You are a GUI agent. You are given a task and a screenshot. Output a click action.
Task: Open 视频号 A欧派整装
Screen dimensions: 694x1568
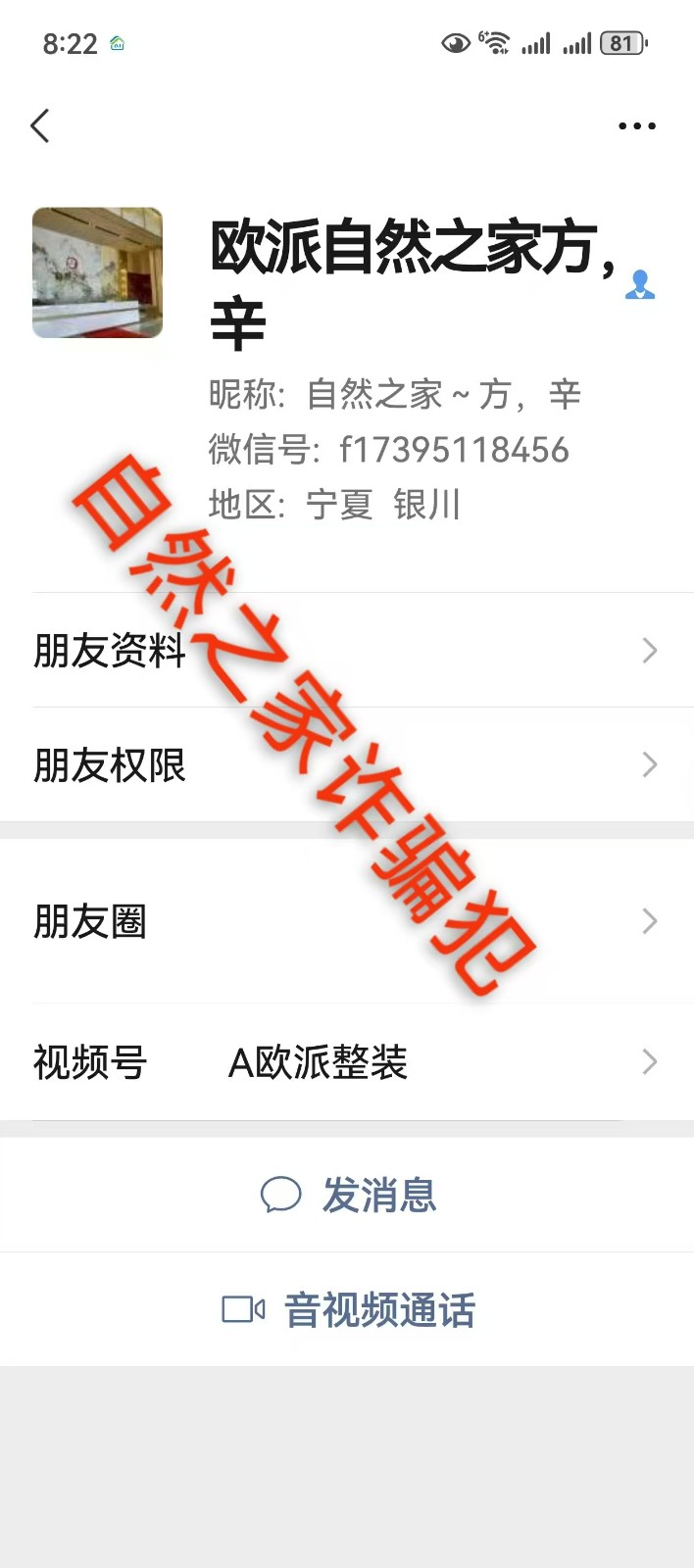click(347, 1062)
